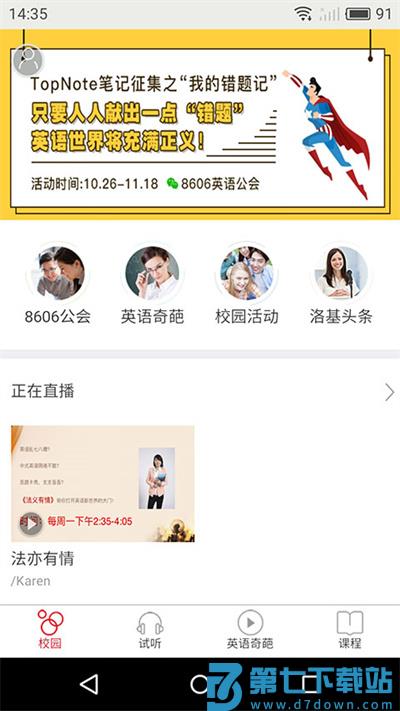Open 校园活动 shortcut

click(x=247, y=285)
